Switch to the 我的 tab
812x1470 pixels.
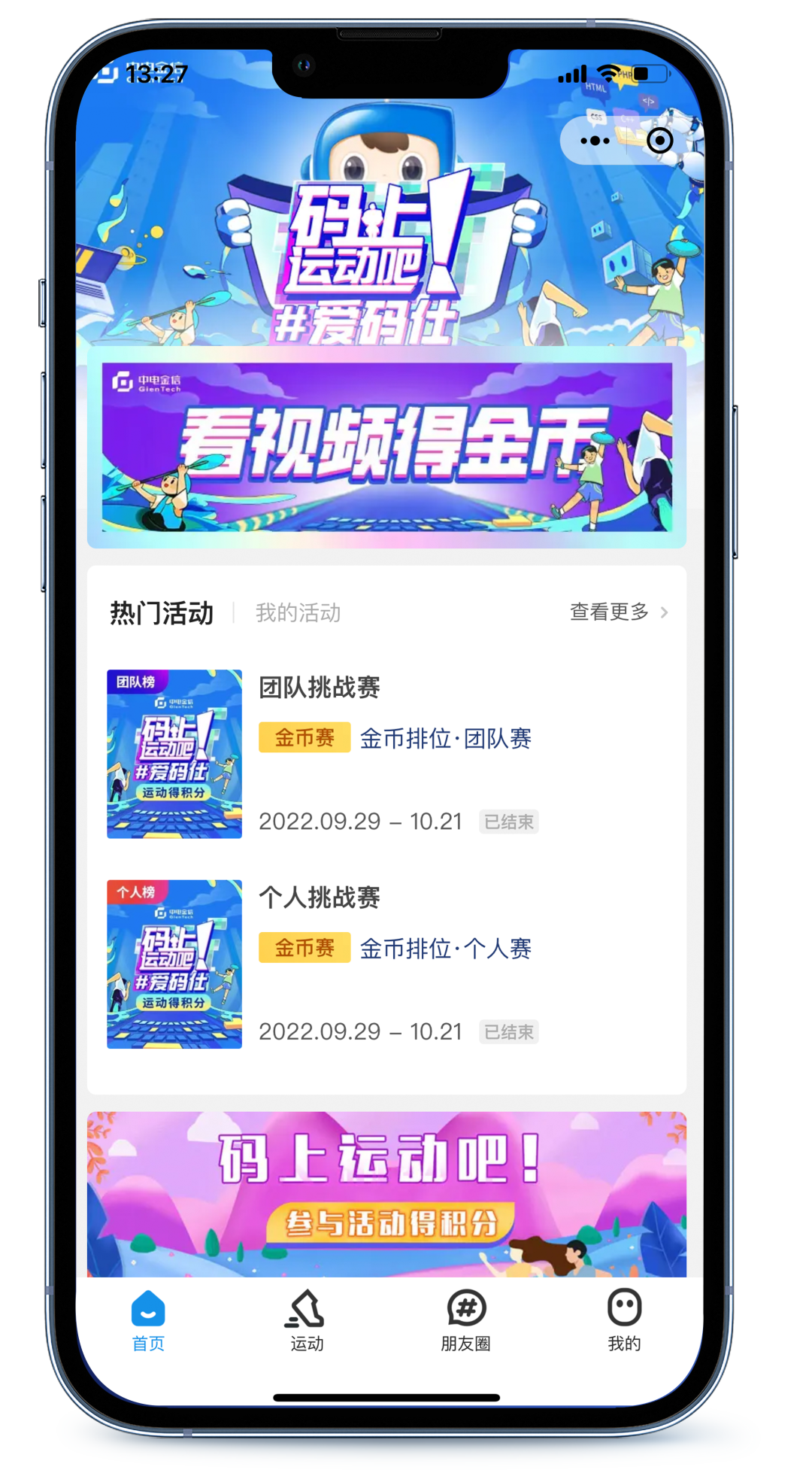coord(624,1321)
